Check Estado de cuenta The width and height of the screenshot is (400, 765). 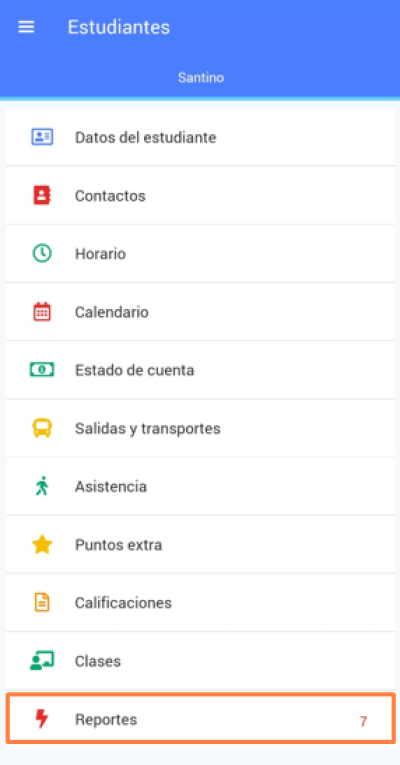tap(200, 370)
